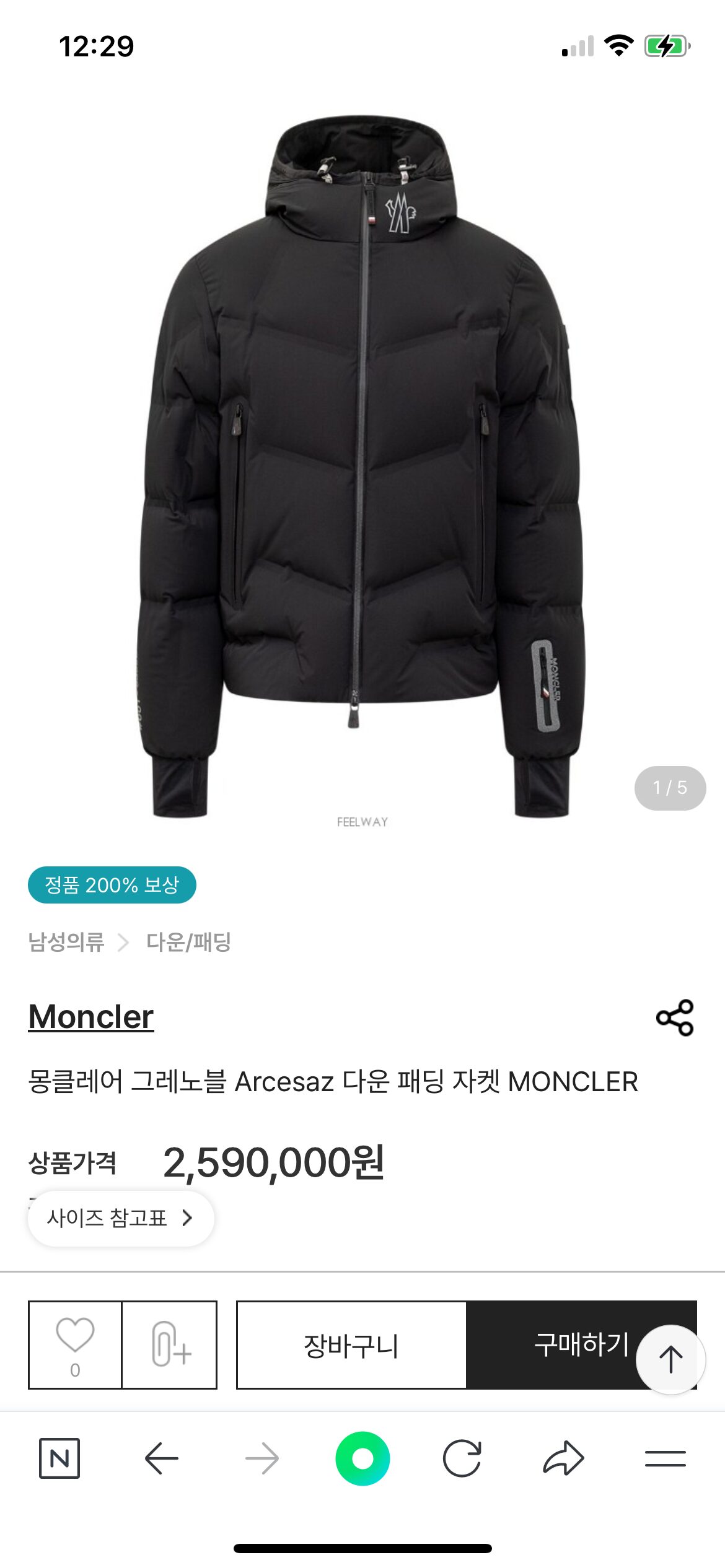This screenshot has height=1568, width=725.
Task: Open the 사이즈 참고표 size chart
Action: [x=121, y=1218]
